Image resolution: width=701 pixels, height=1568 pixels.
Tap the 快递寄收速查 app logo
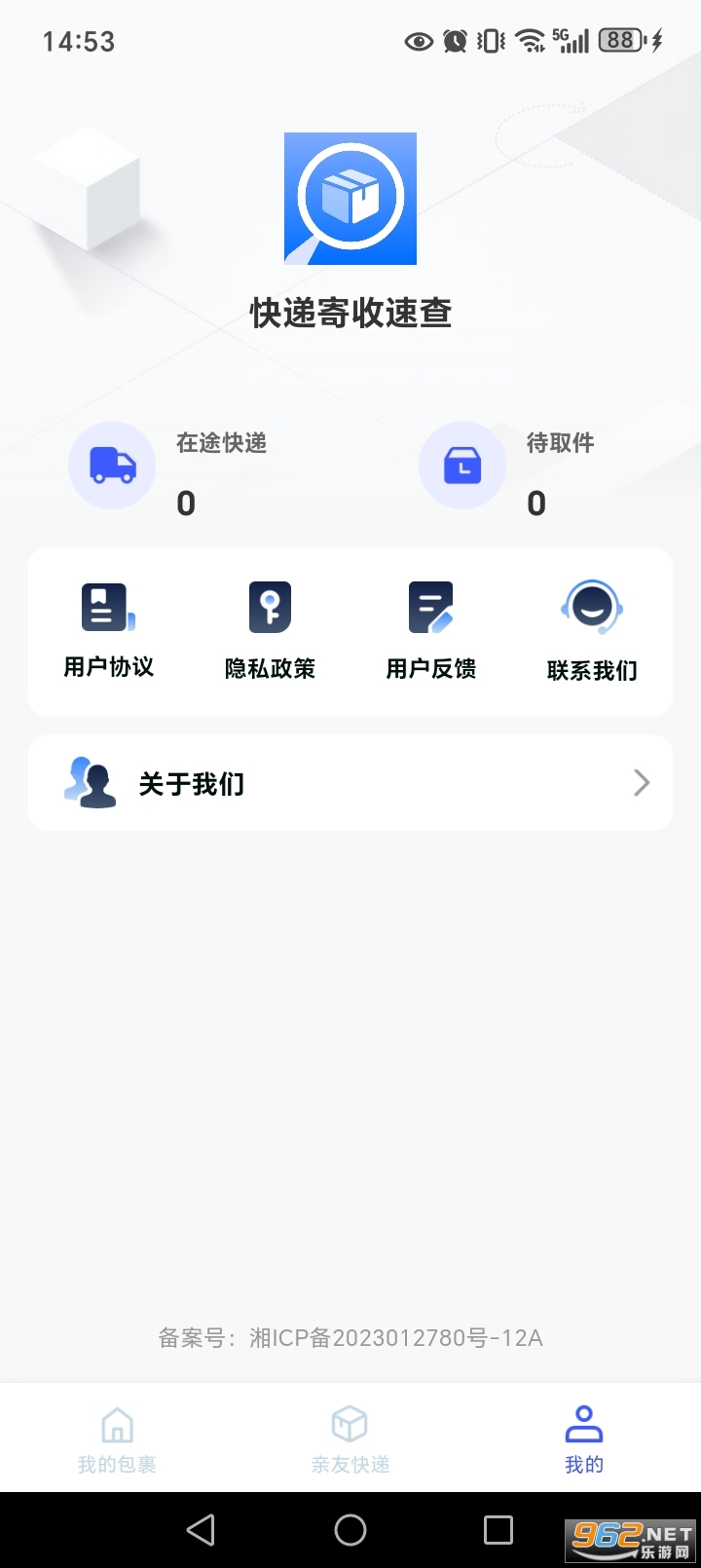(350, 198)
